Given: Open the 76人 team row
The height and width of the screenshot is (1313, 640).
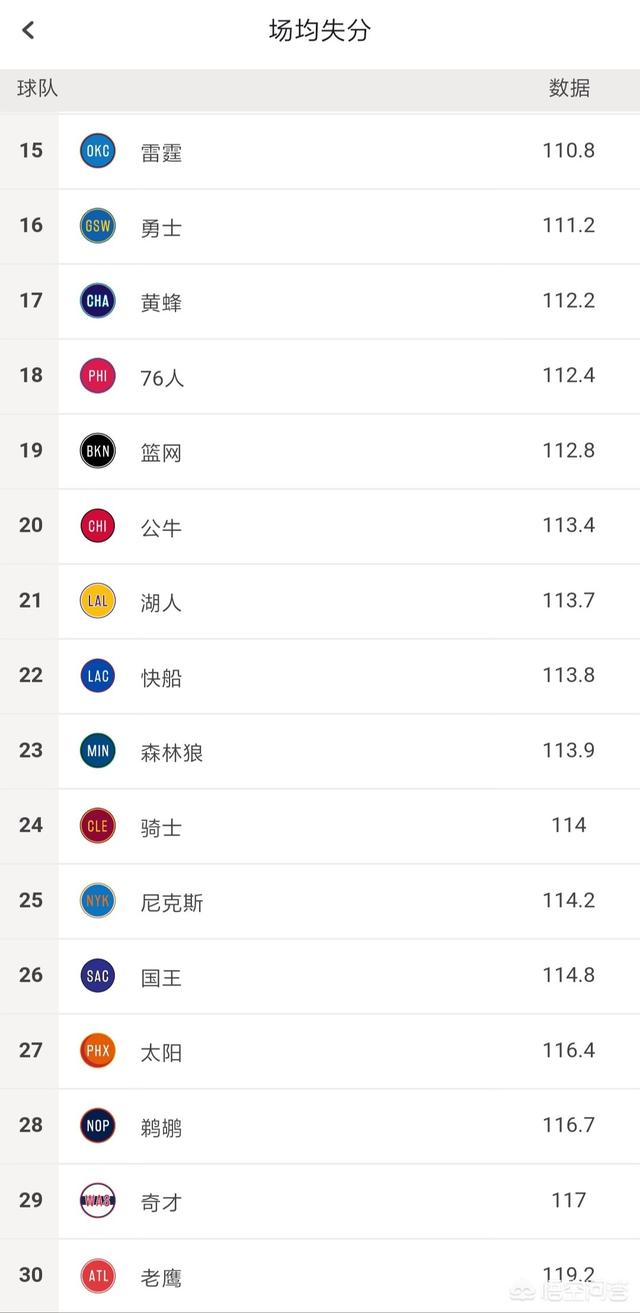Looking at the screenshot, I should pos(320,376).
